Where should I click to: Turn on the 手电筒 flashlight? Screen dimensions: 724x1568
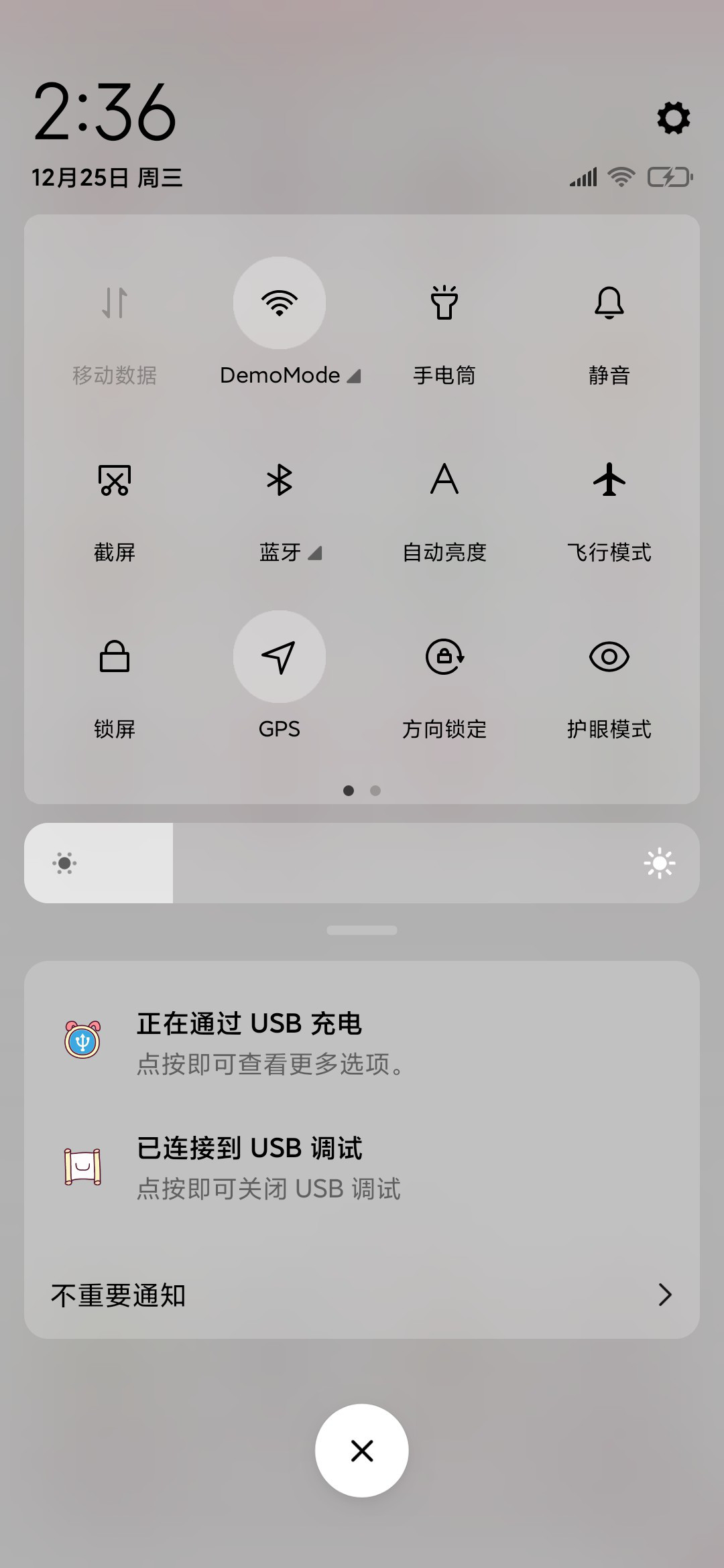coord(444,303)
